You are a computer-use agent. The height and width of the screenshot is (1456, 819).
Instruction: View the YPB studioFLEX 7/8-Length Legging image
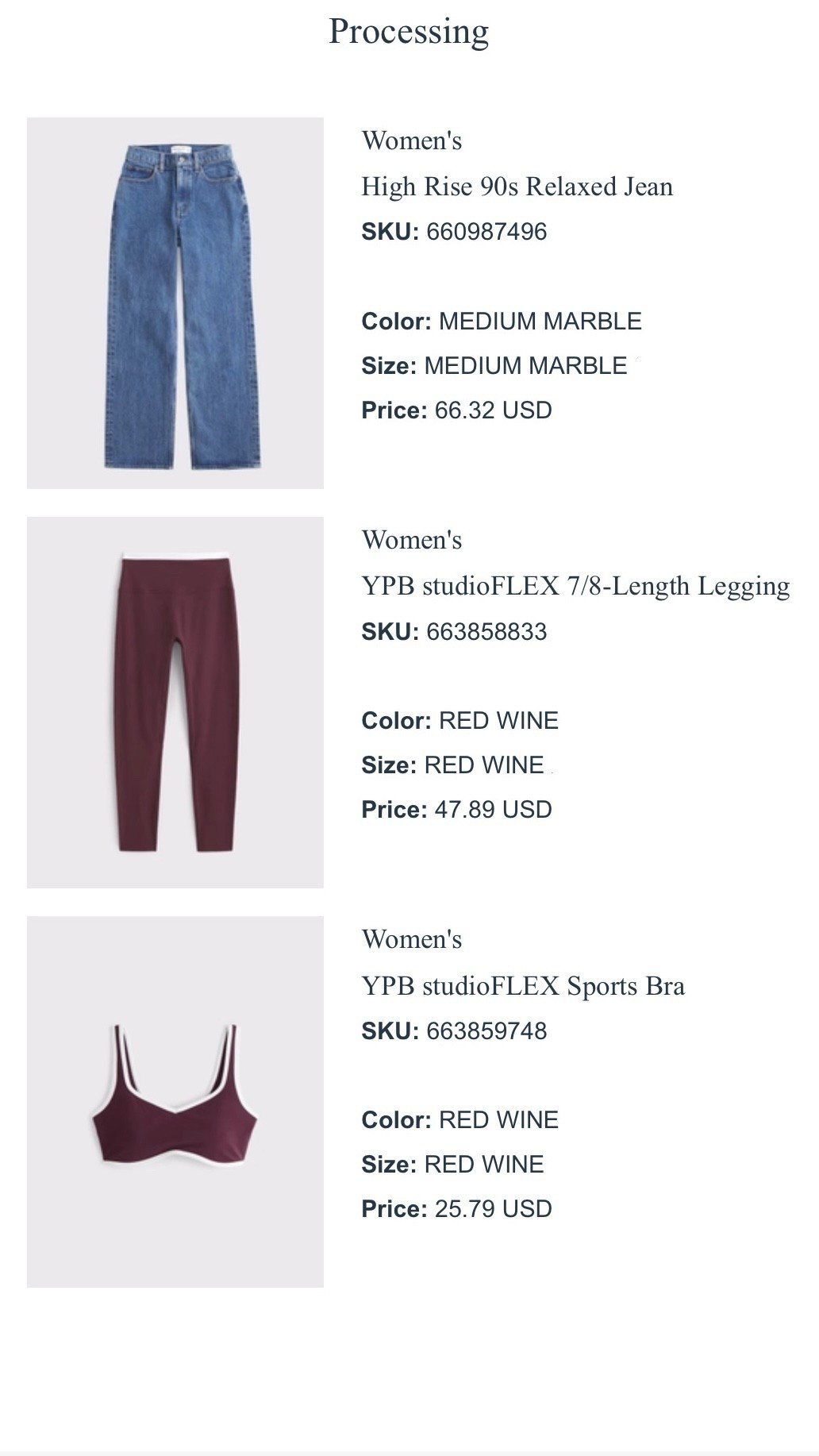tap(175, 703)
